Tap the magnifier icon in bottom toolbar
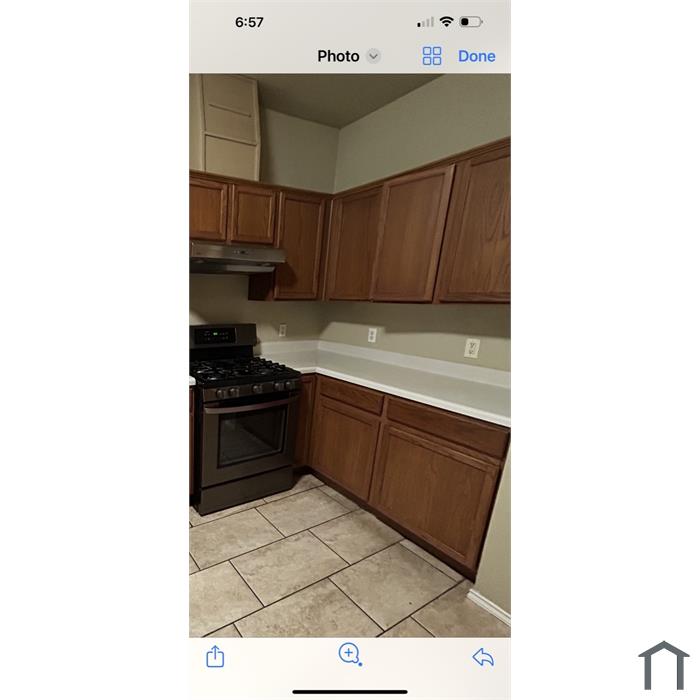Screen dimensions: 700x700 pyautogui.click(x=350, y=655)
